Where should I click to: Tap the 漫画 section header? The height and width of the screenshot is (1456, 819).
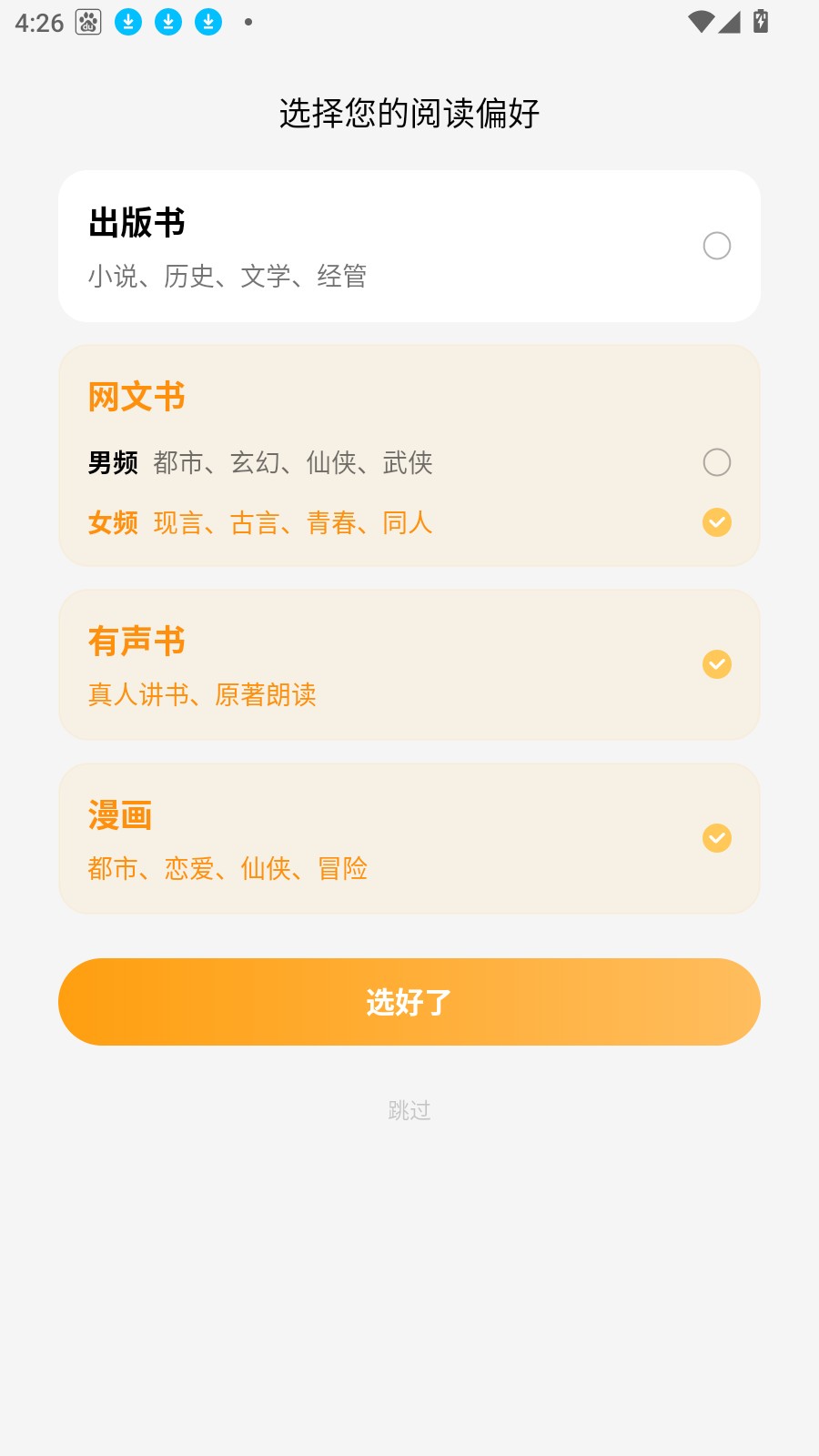point(119,816)
